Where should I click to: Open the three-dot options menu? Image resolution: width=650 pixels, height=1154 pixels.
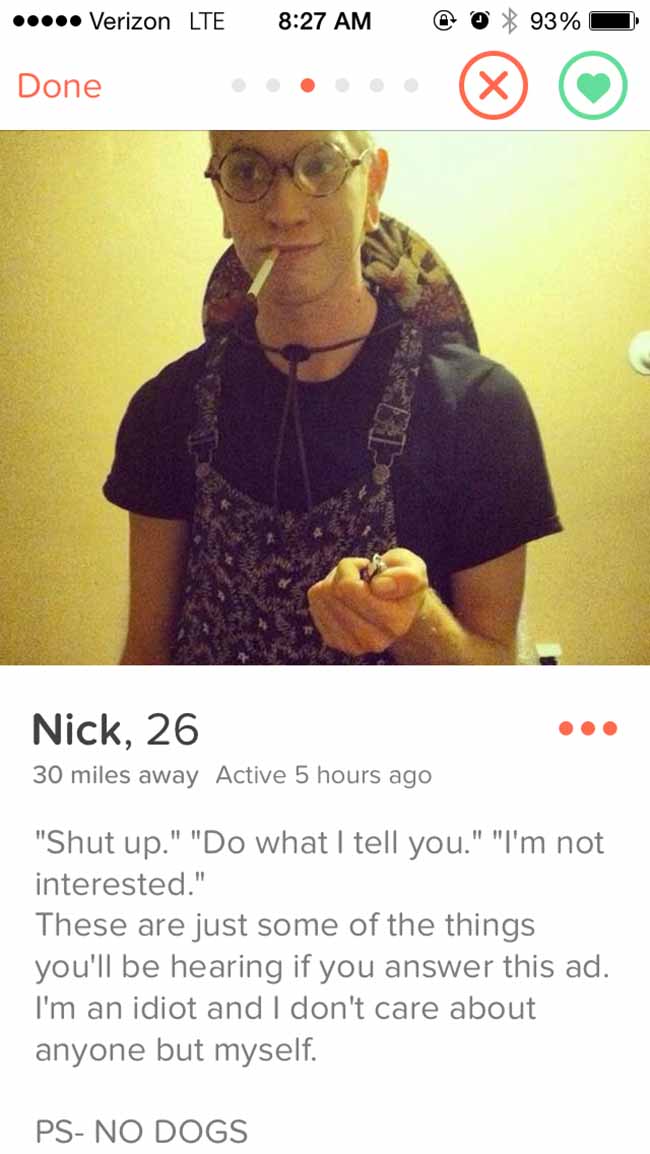(x=587, y=729)
